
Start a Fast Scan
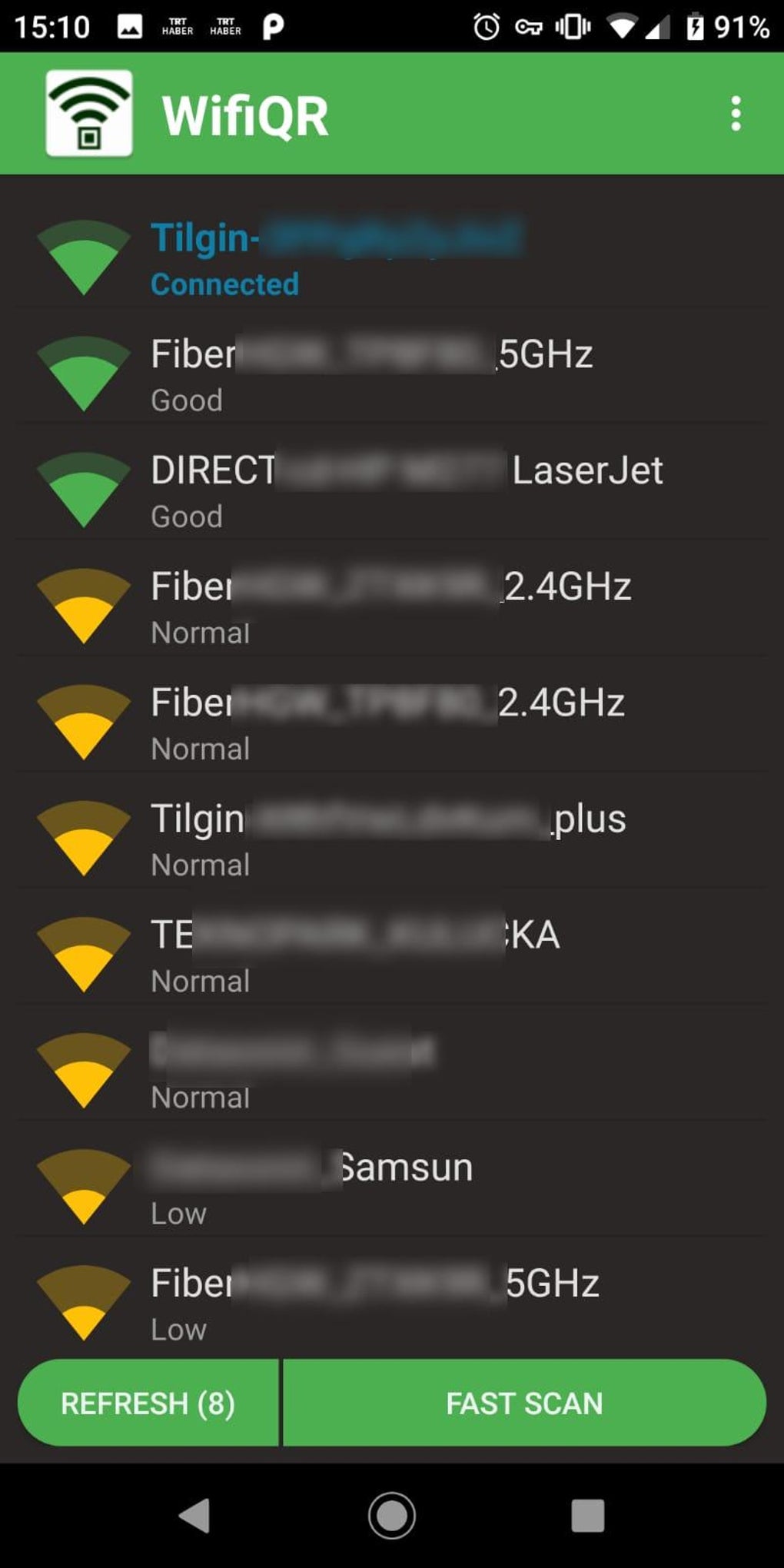524,1403
